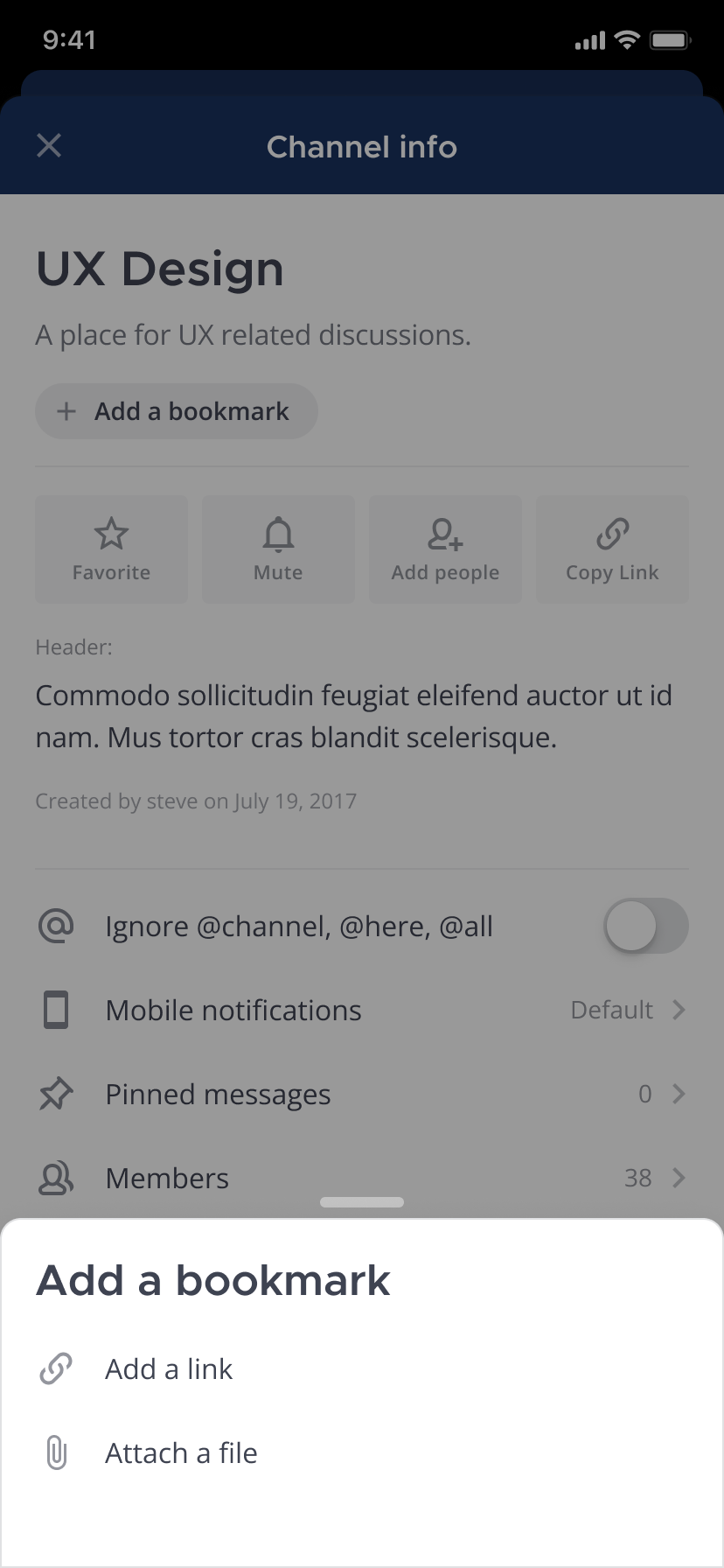Click the @ mentions icon beside Ignore setting
Viewport: 724px width, 1568px height.
[x=56, y=926]
